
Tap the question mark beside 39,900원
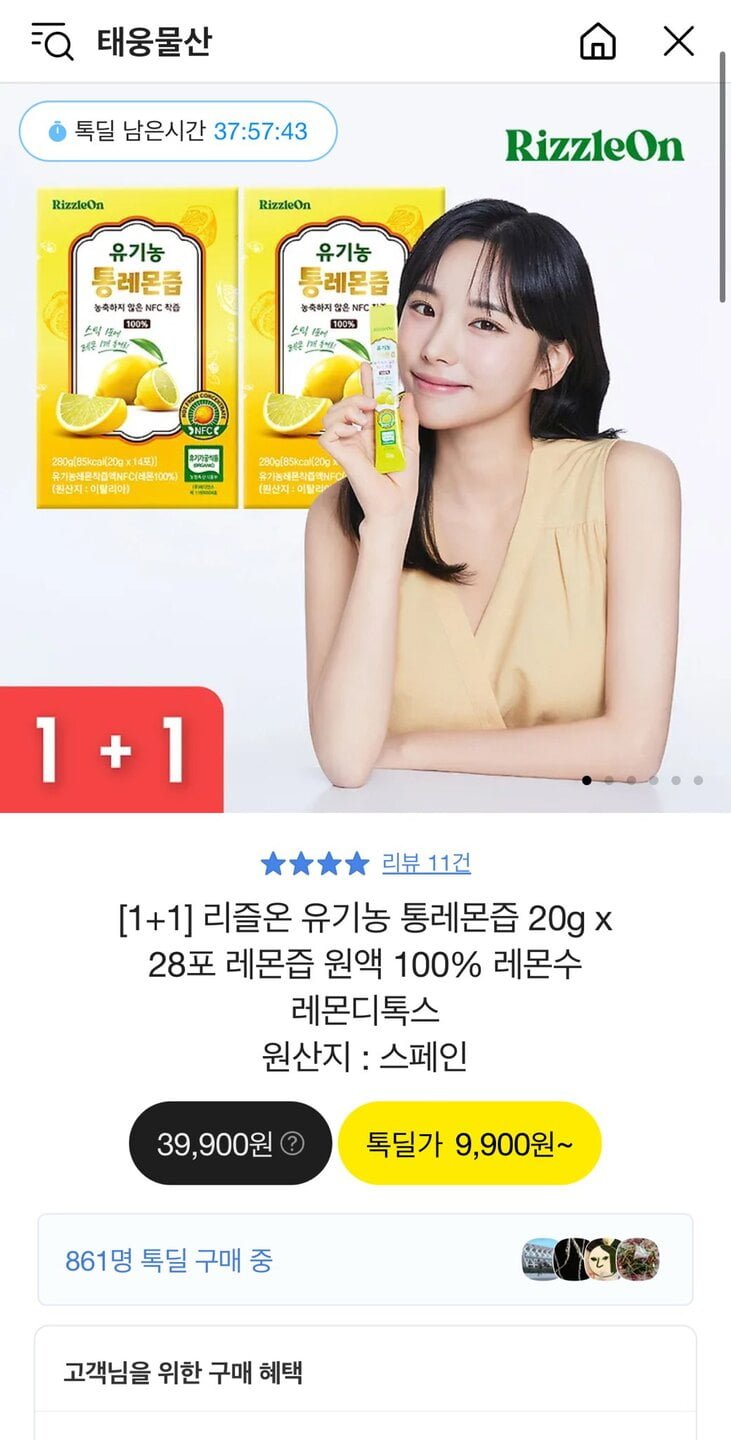(292, 1144)
